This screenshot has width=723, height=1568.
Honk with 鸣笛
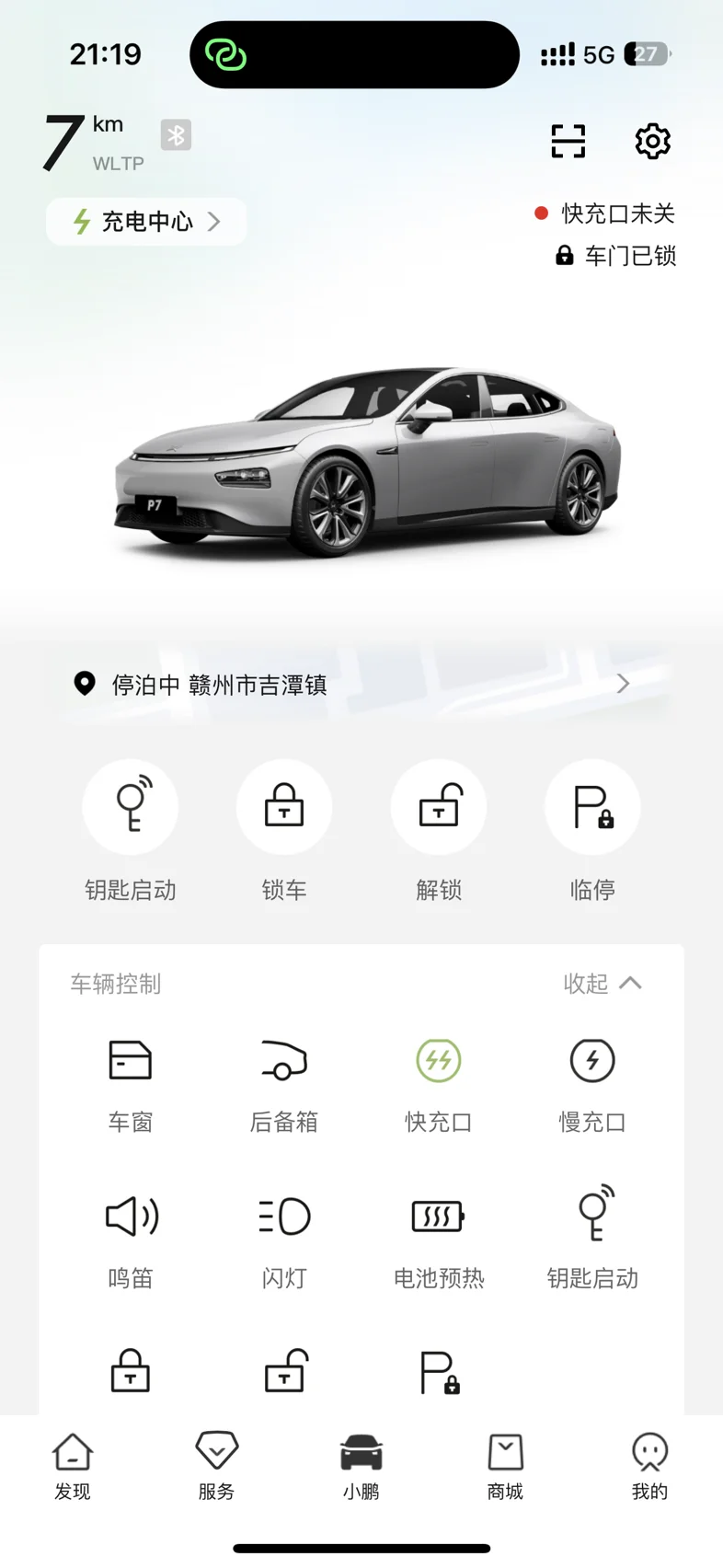click(130, 1240)
